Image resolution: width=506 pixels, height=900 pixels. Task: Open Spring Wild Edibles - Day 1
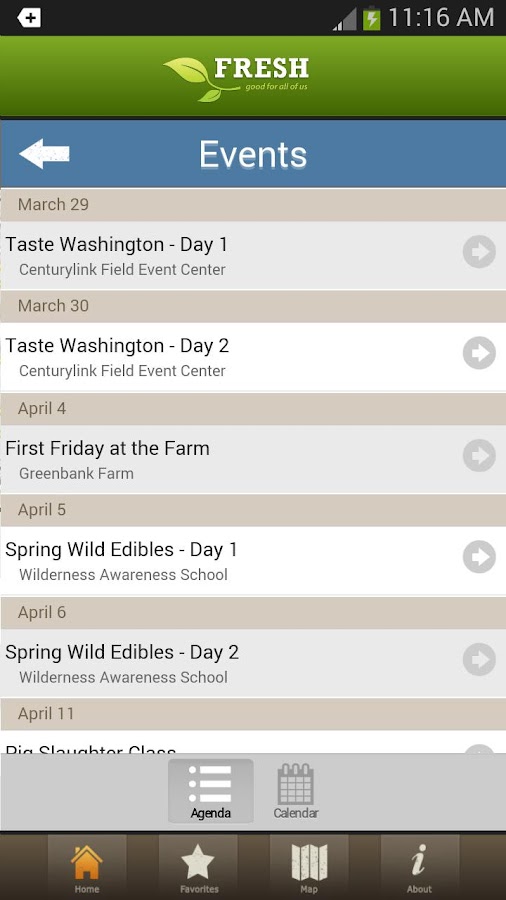pyautogui.click(x=253, y=561)
